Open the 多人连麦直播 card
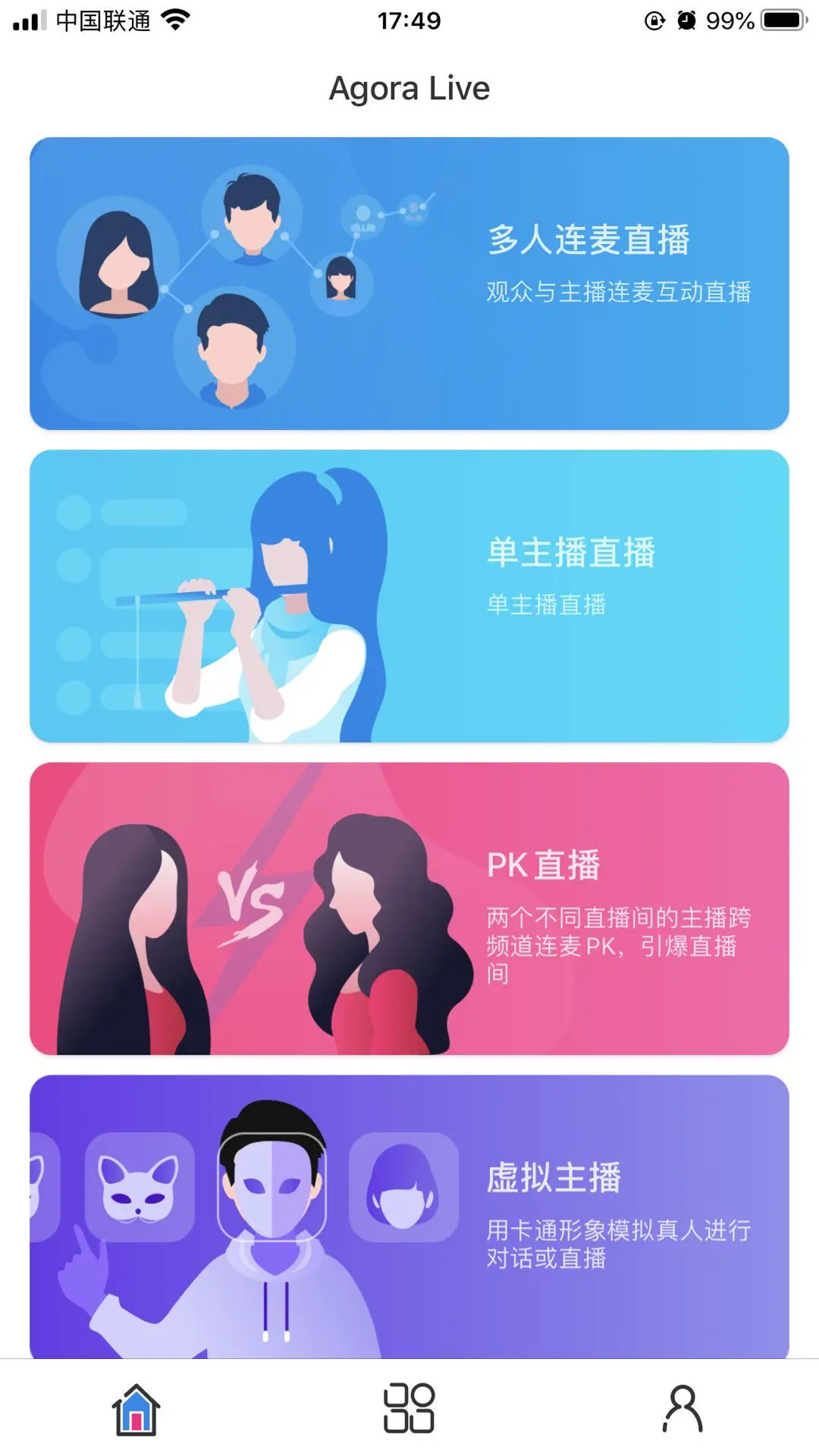 [x=409, y=283]
